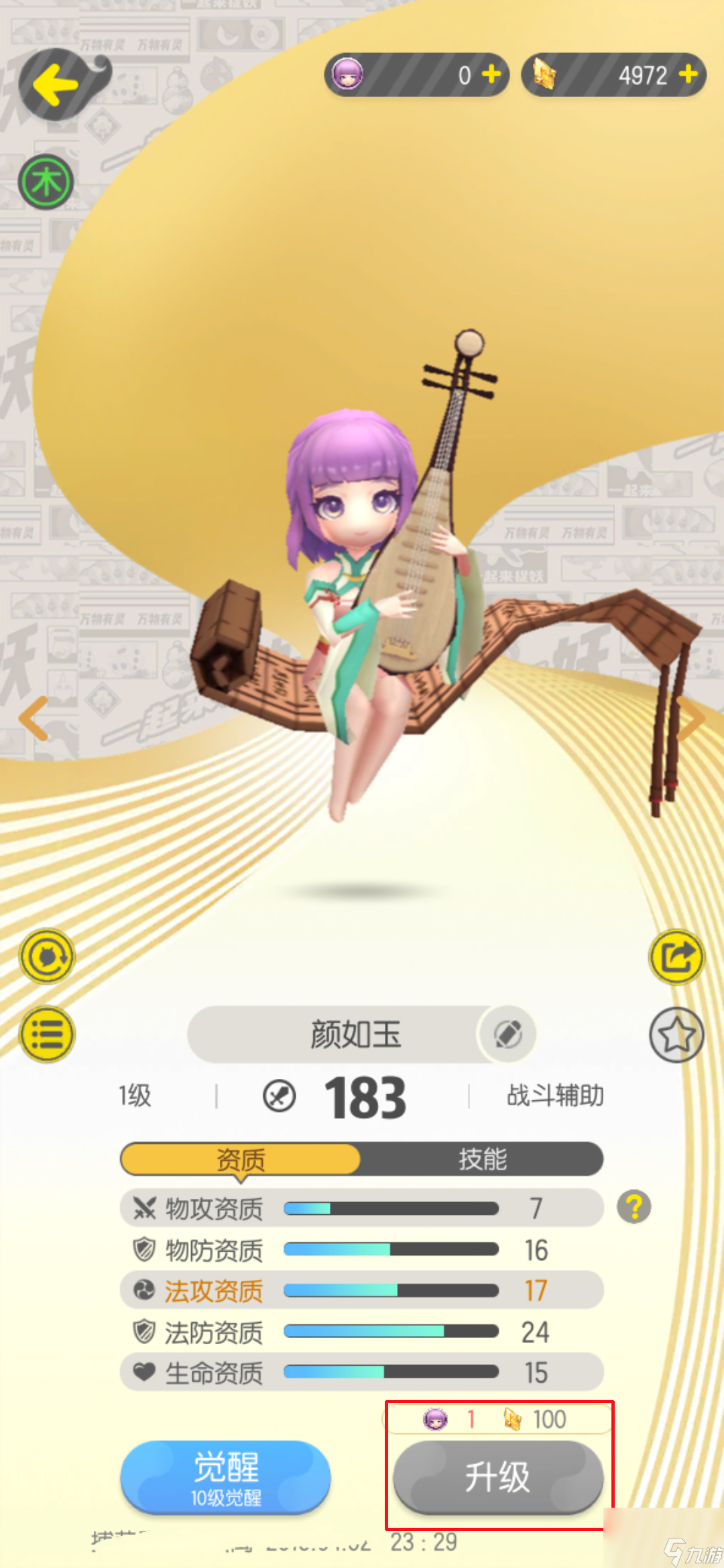The width and height of the screenshot is (724, 1568).
Task: Switch to the previous character
Action: pyautogui.click(x=34, y=718)
